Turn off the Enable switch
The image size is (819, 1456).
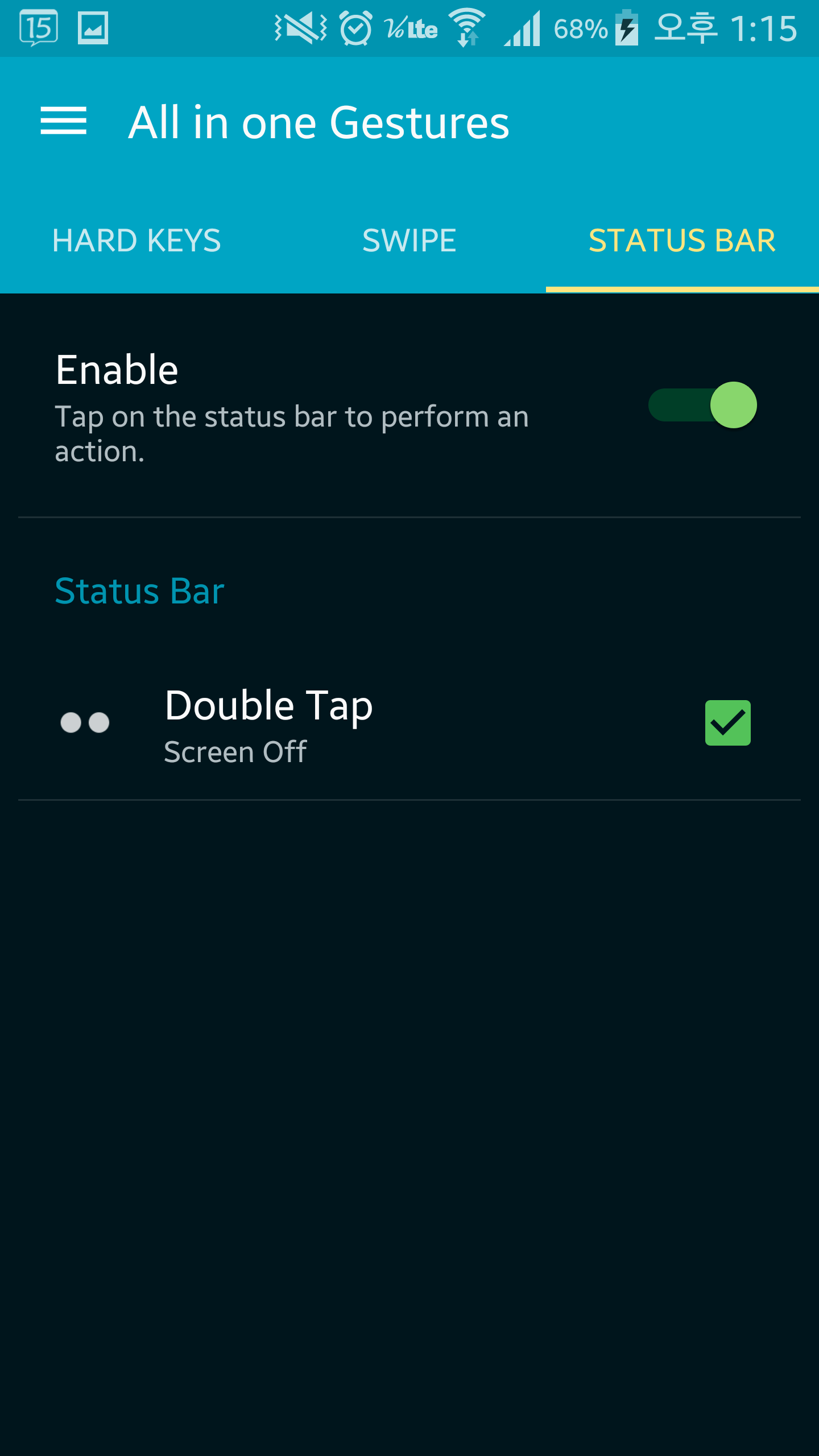[704, 405]
